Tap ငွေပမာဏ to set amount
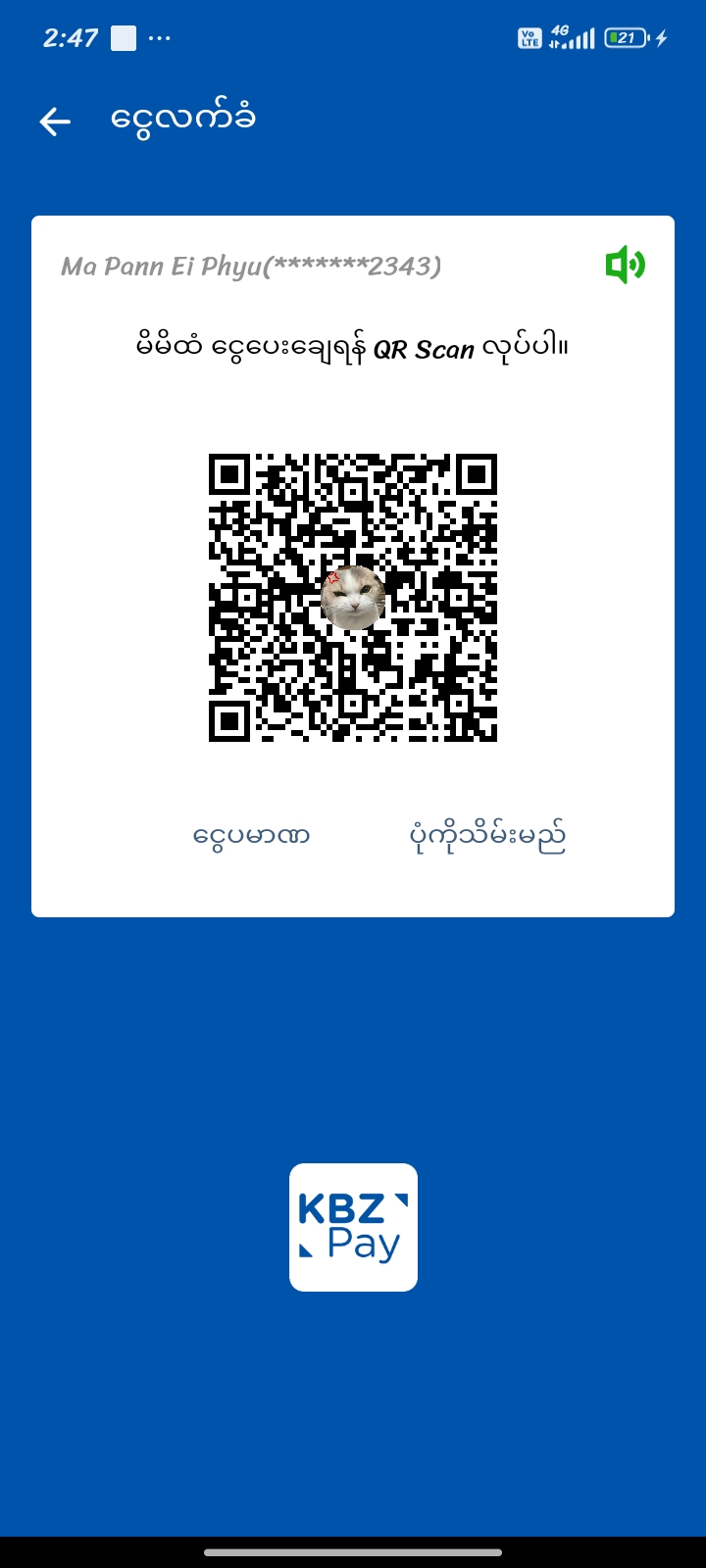Viewport: 706px width, 1568px height. (252, 836)
